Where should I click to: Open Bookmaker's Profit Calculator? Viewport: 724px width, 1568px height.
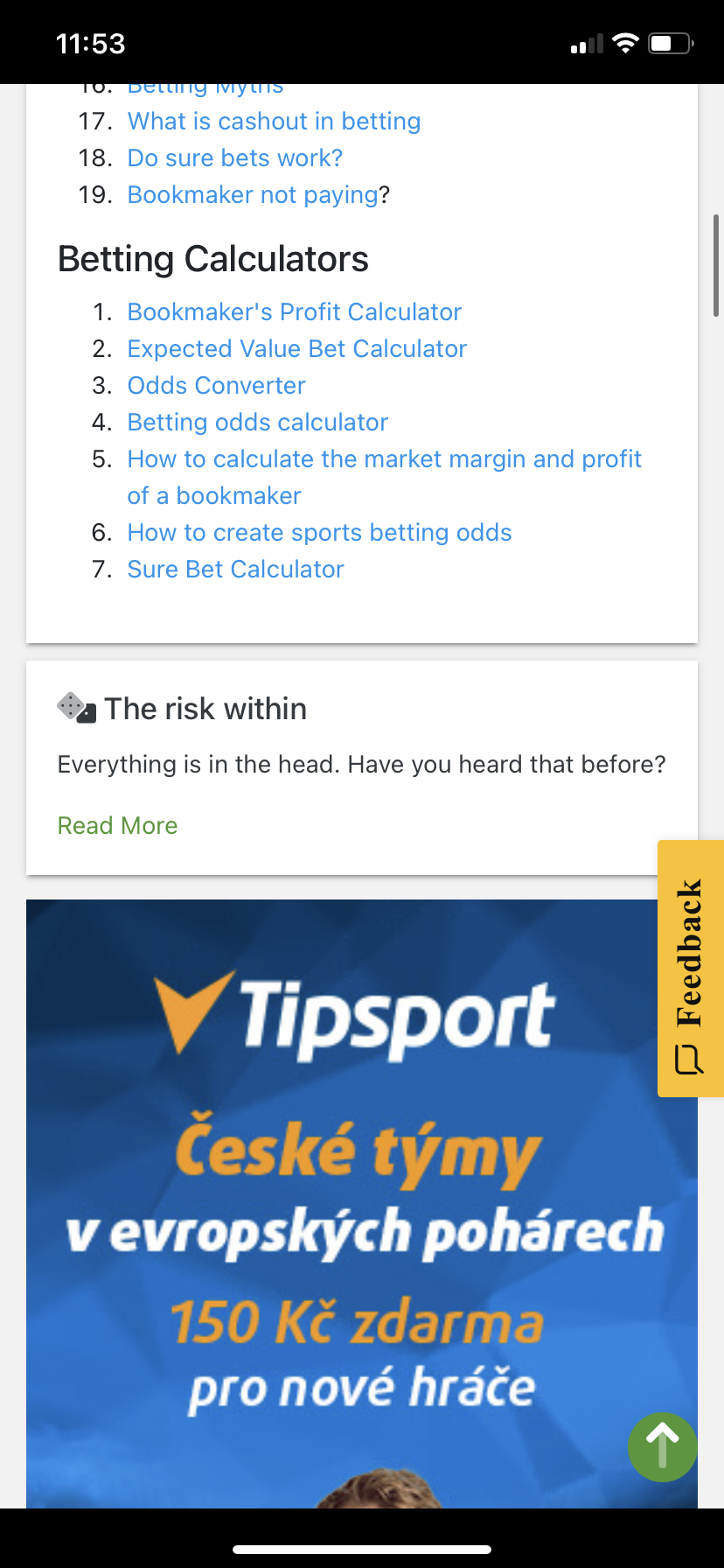(294, 312)
